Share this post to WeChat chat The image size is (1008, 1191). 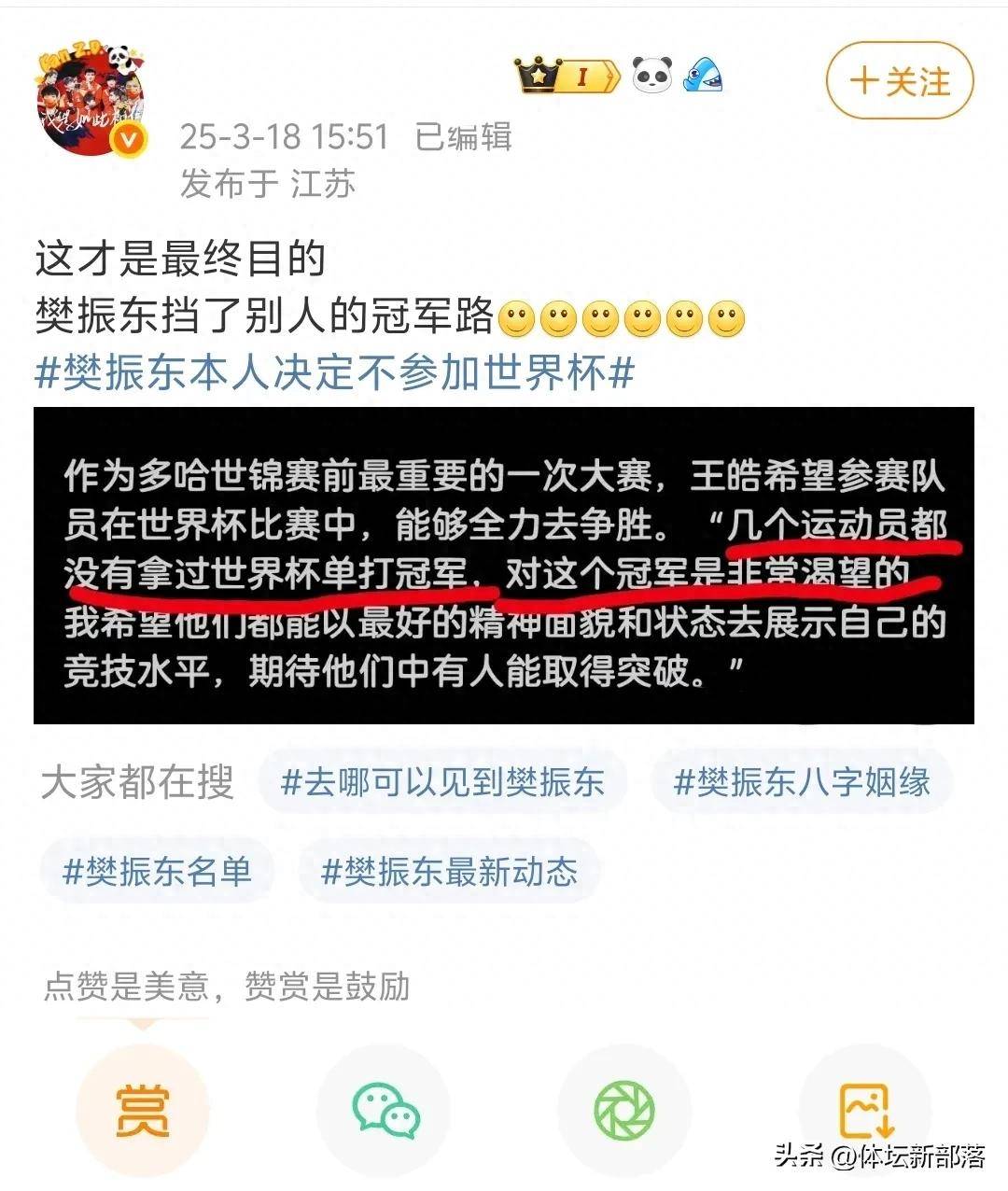pos(385,1111)
